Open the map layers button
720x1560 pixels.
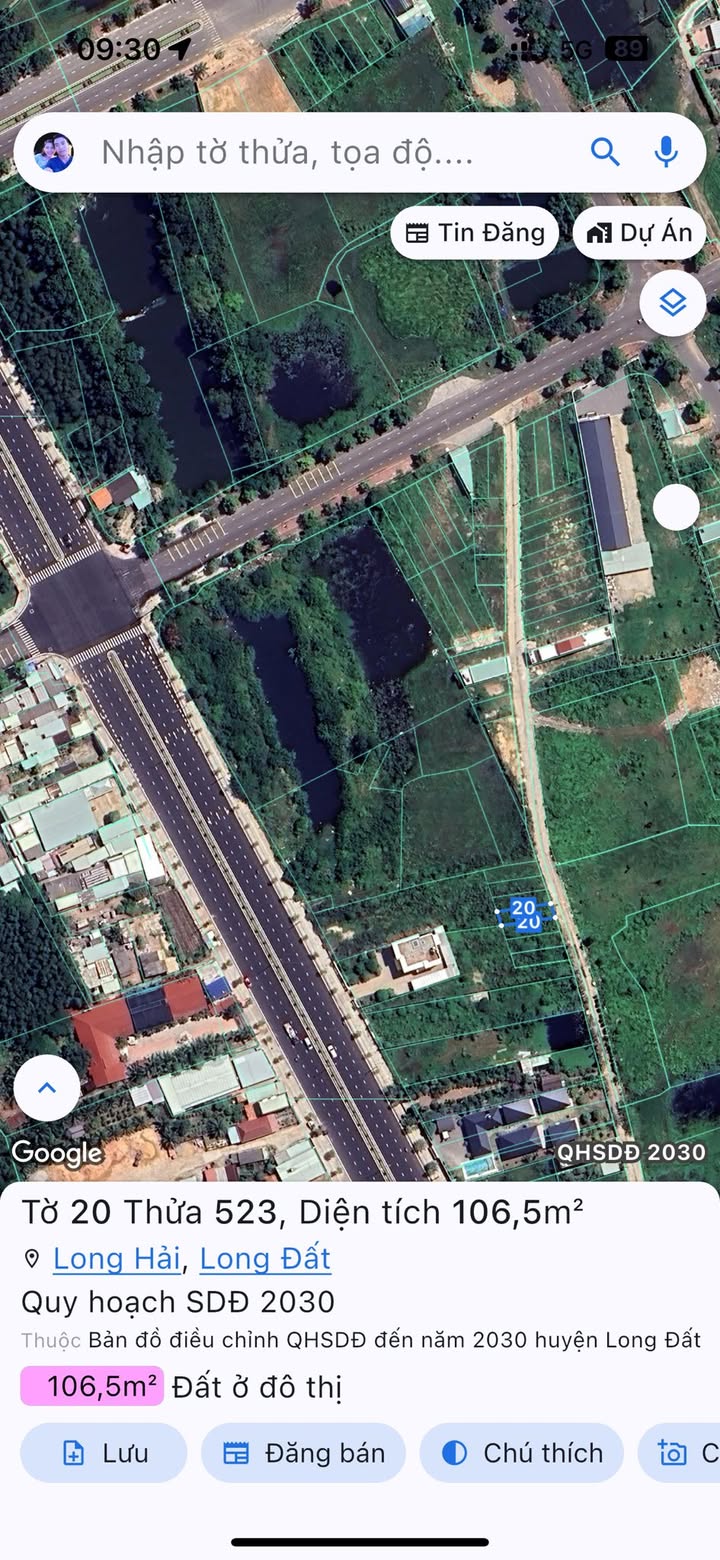pyautogui.click(x=673, y=302)
